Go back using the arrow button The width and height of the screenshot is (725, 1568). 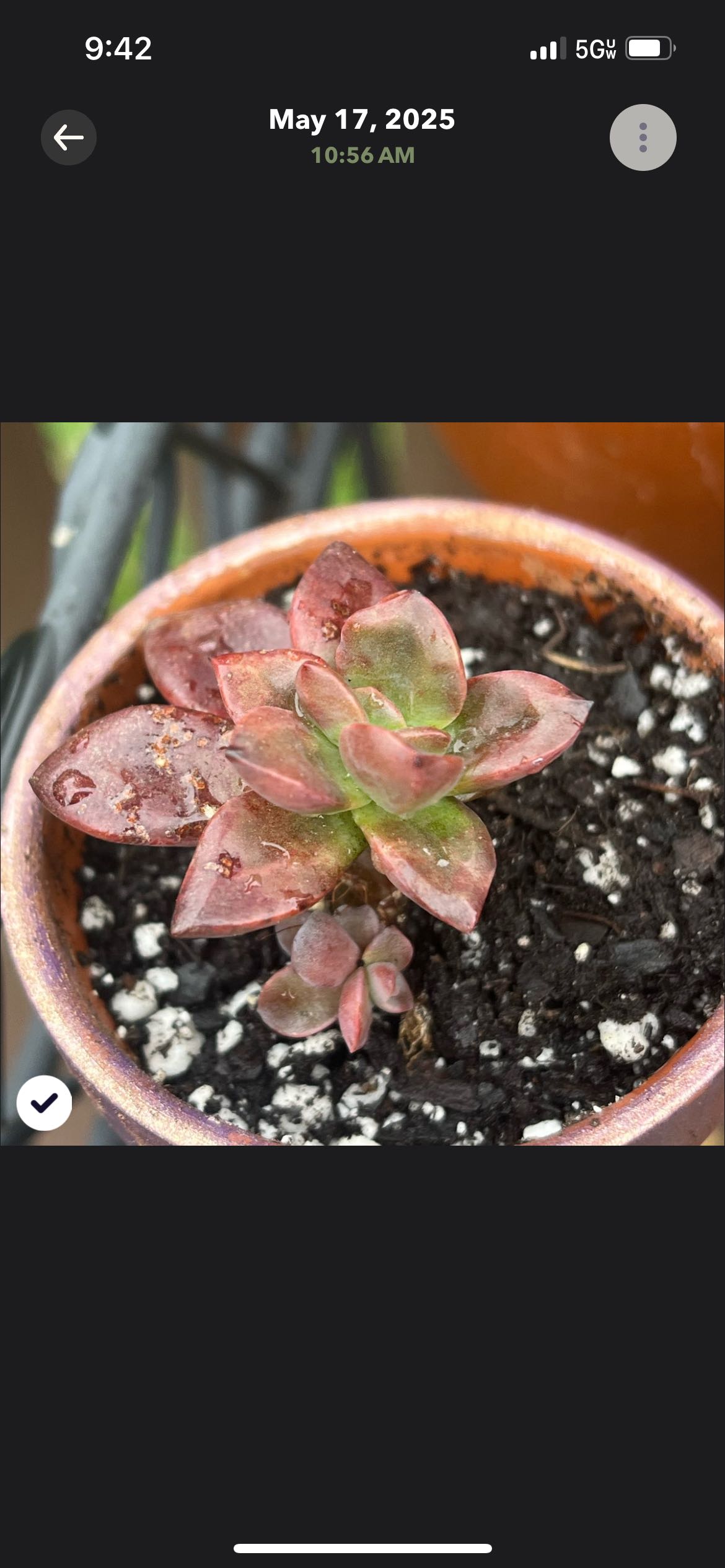click(69, 137)
